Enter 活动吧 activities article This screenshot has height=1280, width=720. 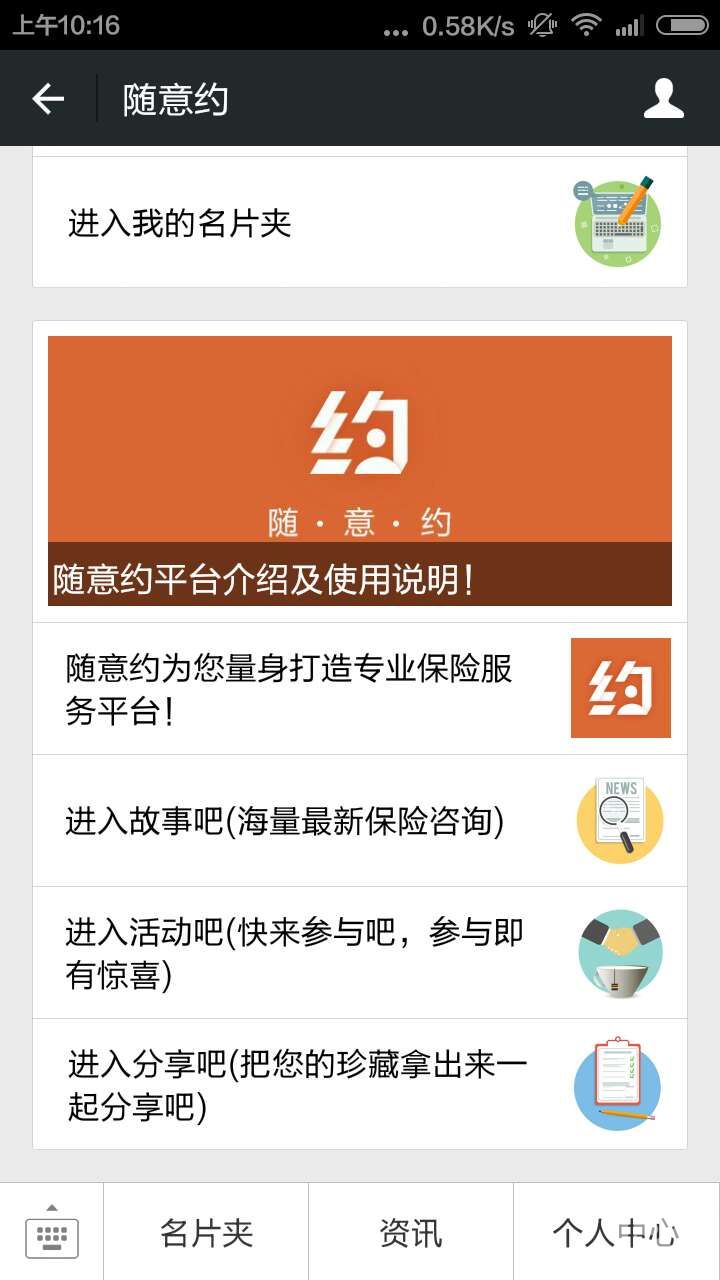coord(360,953)
